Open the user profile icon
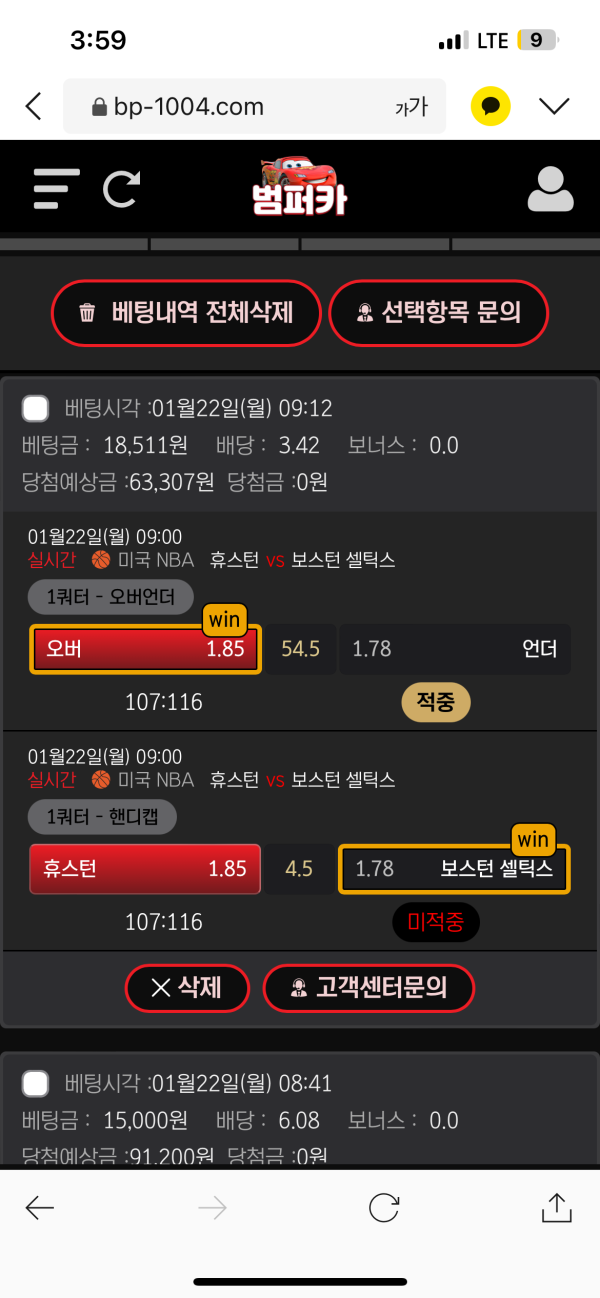Image resolution: width=600 pixels, height=1298 pixels. 550,189
